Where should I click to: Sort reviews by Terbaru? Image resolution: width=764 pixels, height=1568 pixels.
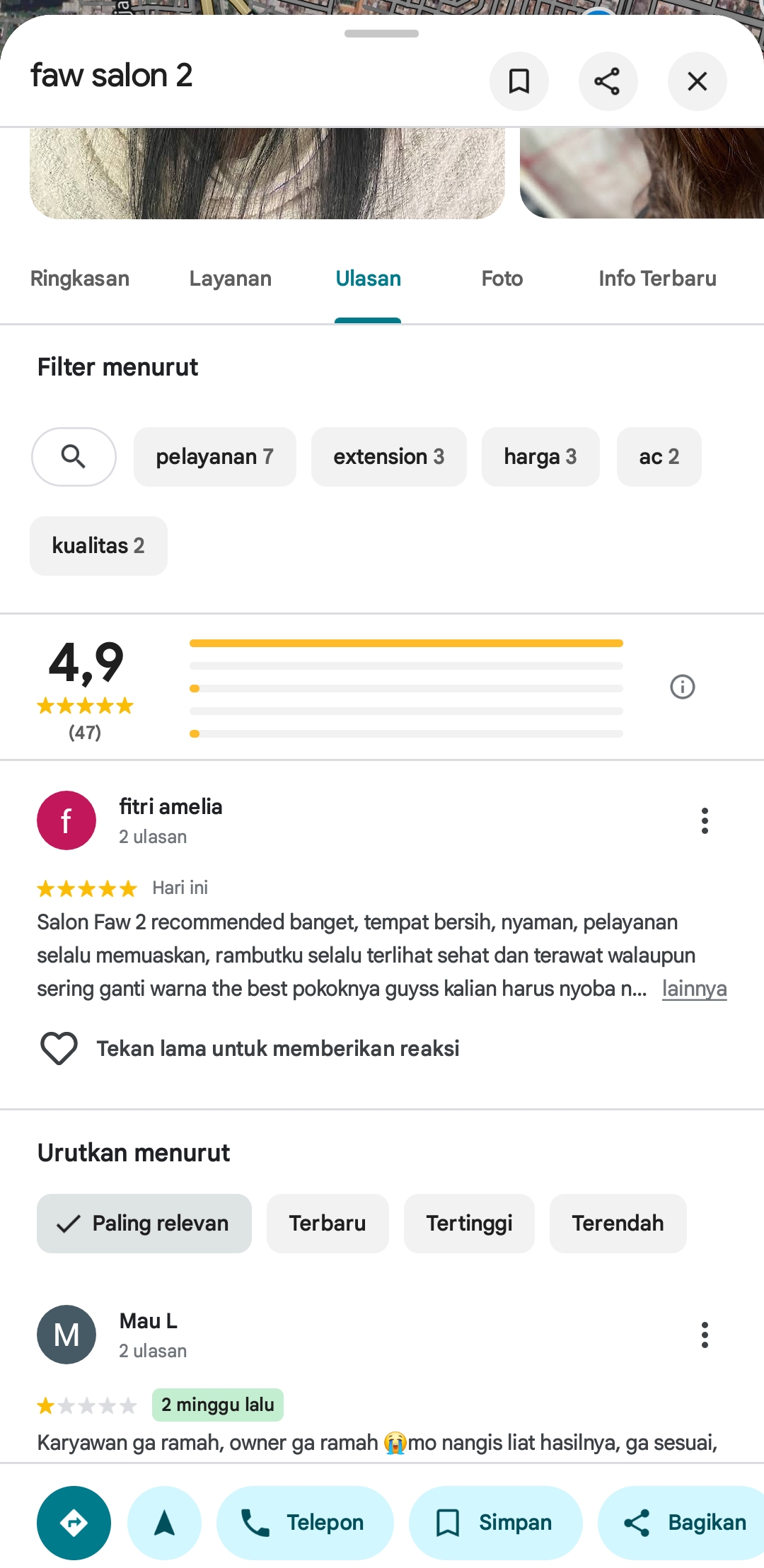tap(328, 1224)
